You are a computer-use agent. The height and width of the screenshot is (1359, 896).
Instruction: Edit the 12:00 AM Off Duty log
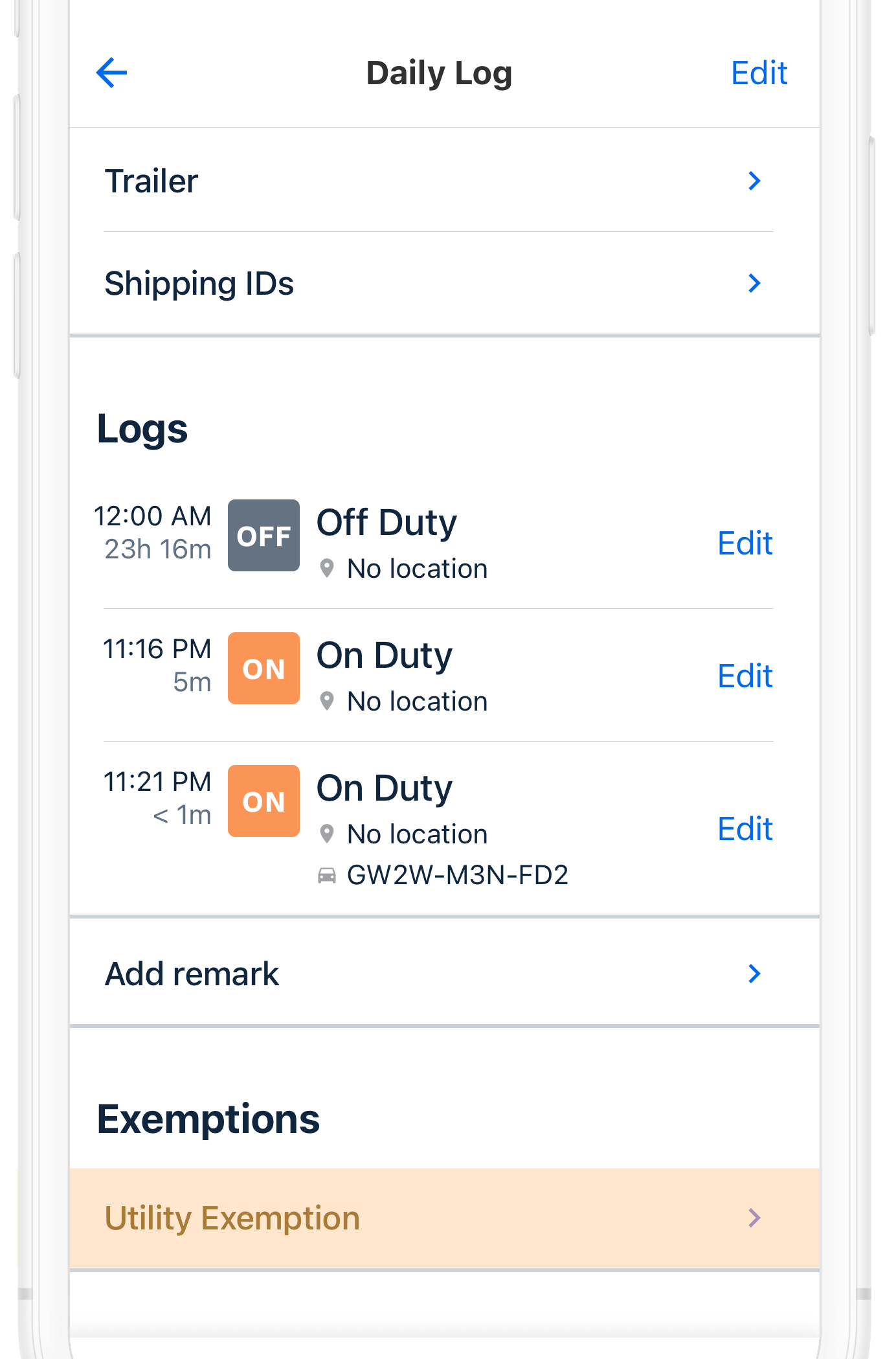[x=745, y=543]
